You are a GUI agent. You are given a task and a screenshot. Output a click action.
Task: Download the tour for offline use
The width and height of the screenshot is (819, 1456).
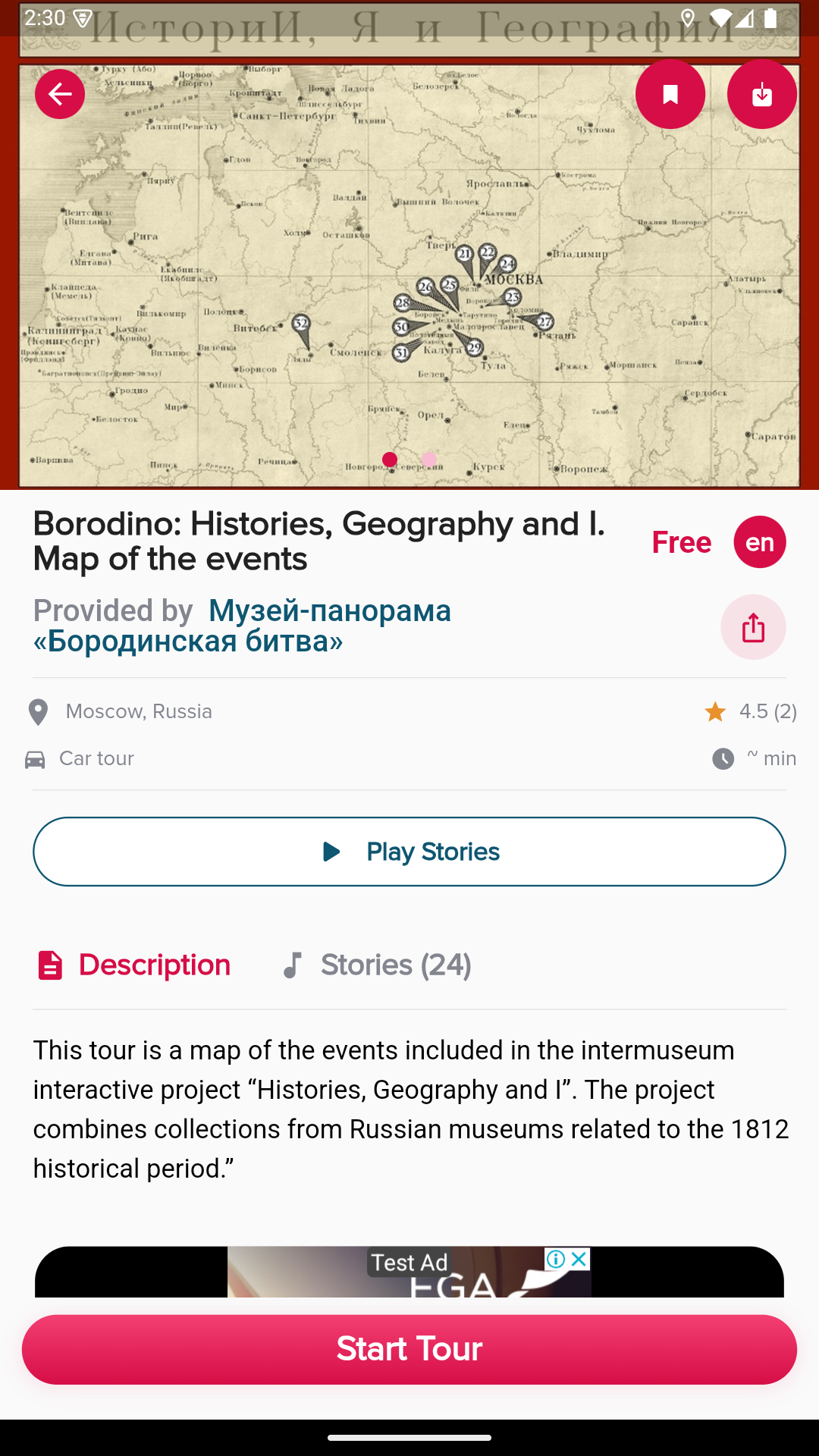[x=762, y=94]
